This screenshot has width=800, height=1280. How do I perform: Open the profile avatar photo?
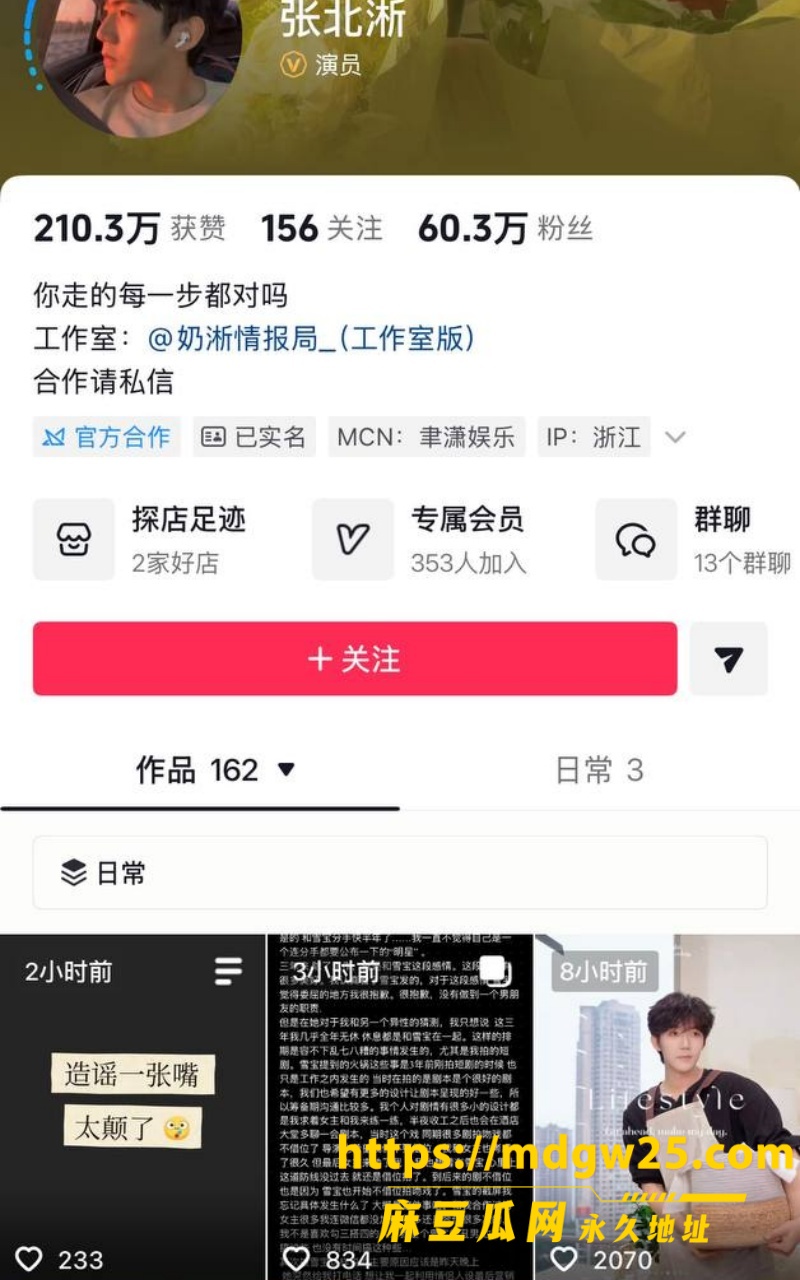point(140,62)
